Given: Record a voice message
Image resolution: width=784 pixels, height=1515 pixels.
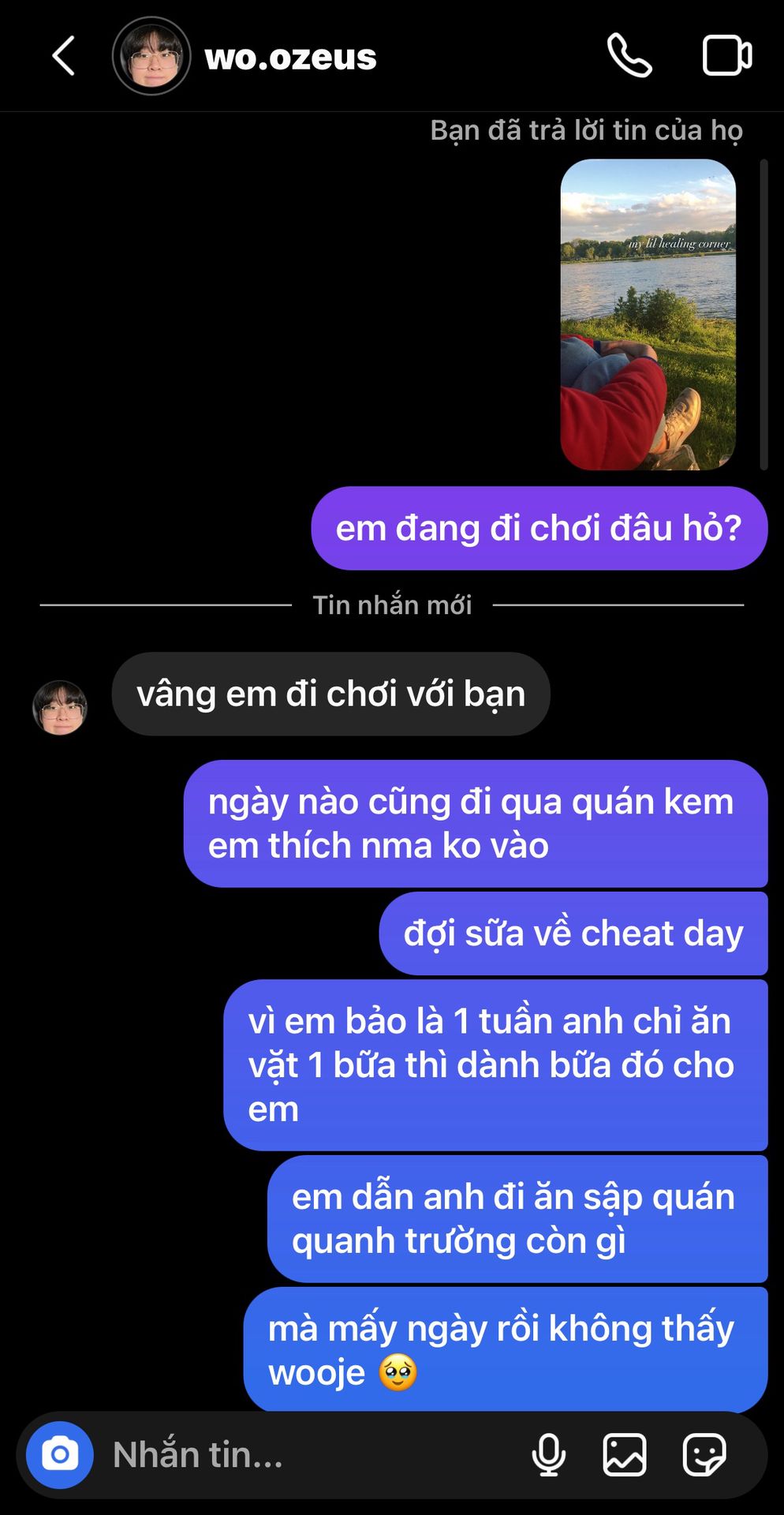Looking at the screenshot, I should pos(548,1454).
